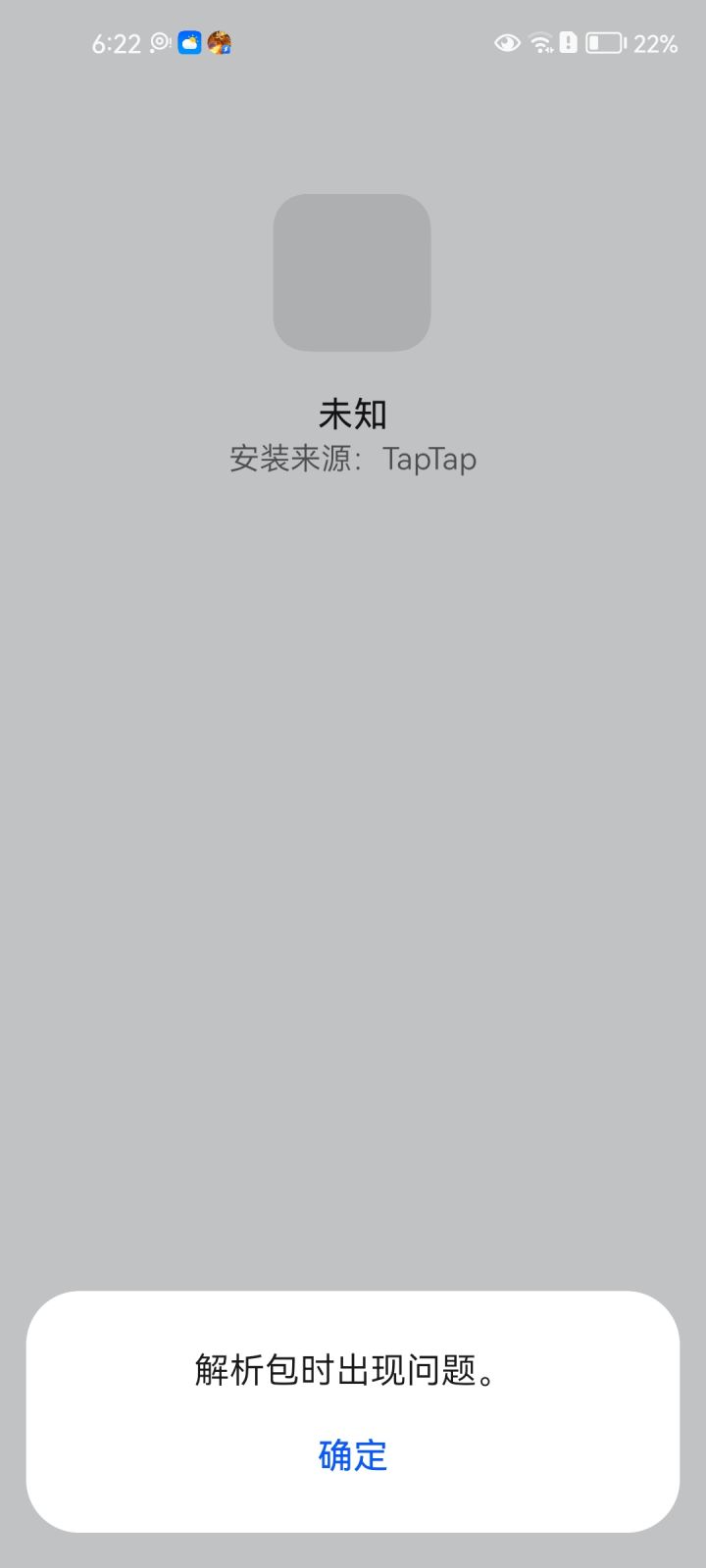Image resolution: width=706 pixels, height=1568 pixels.
Task: Tap the 解析包时出现问题 error message
Action: click(353, 1372)
